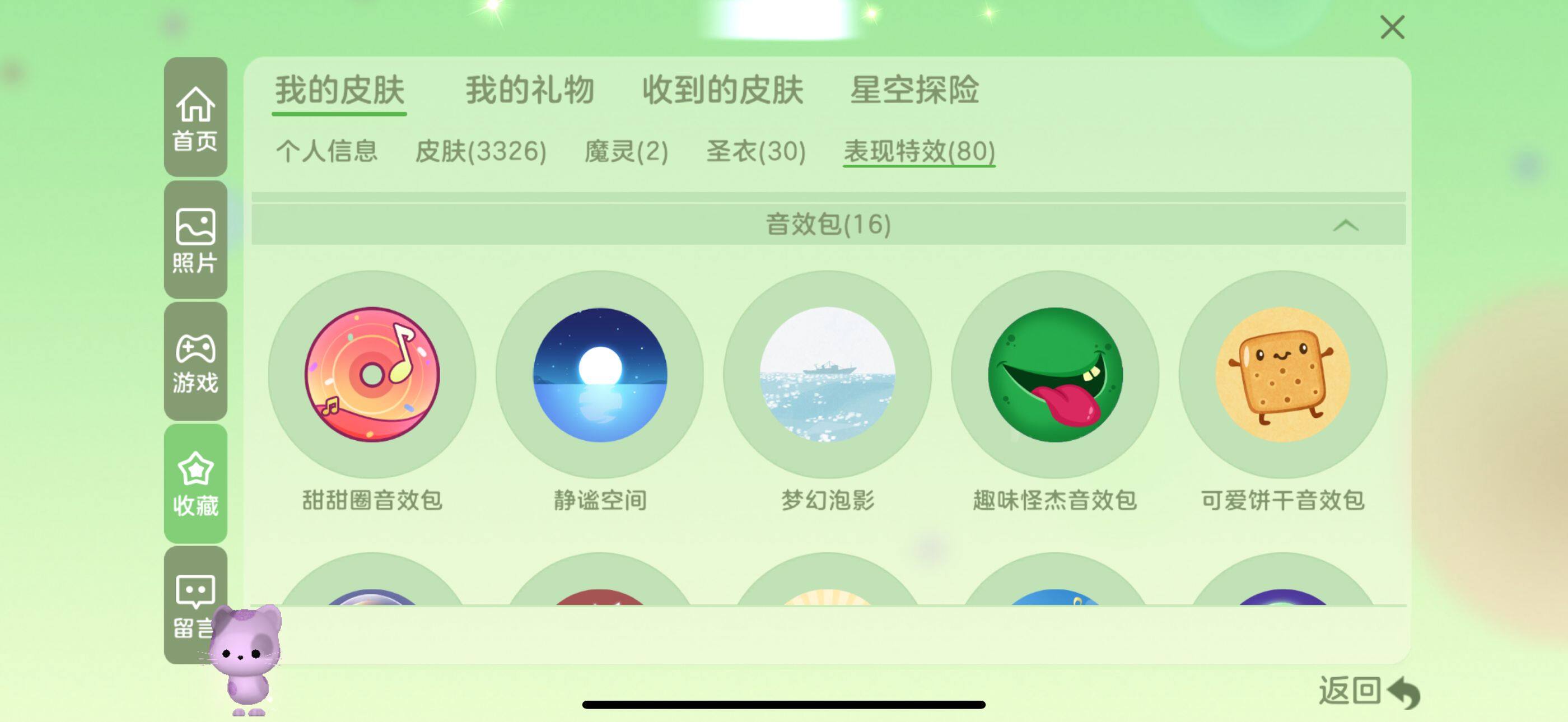1568x722 pixels.
Task: Switch to the 星空探险 tab
Action: click(x=914, y=90)
